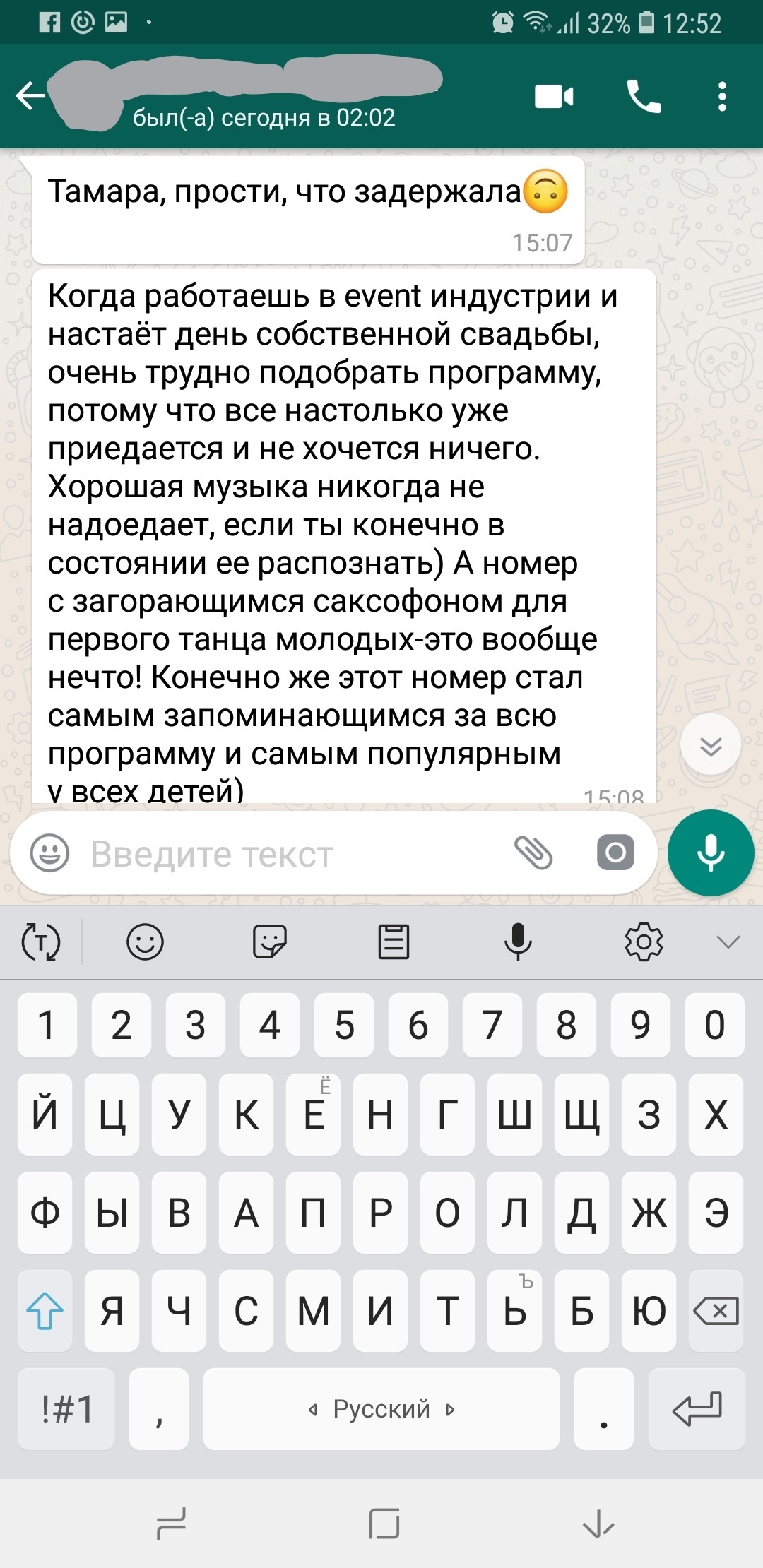The height and width of the screenshot is (1568, 763).
Task: Start keyboard voice input
Action: (518, 942)
